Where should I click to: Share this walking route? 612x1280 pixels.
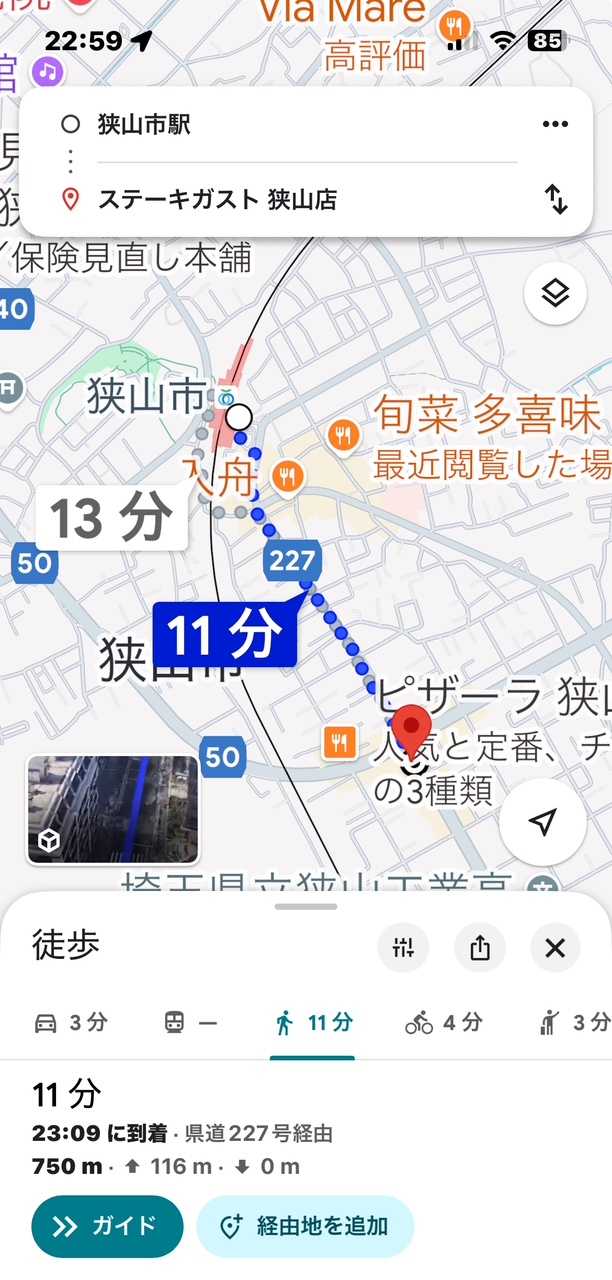pyautogui.click(x=480, y=948)
